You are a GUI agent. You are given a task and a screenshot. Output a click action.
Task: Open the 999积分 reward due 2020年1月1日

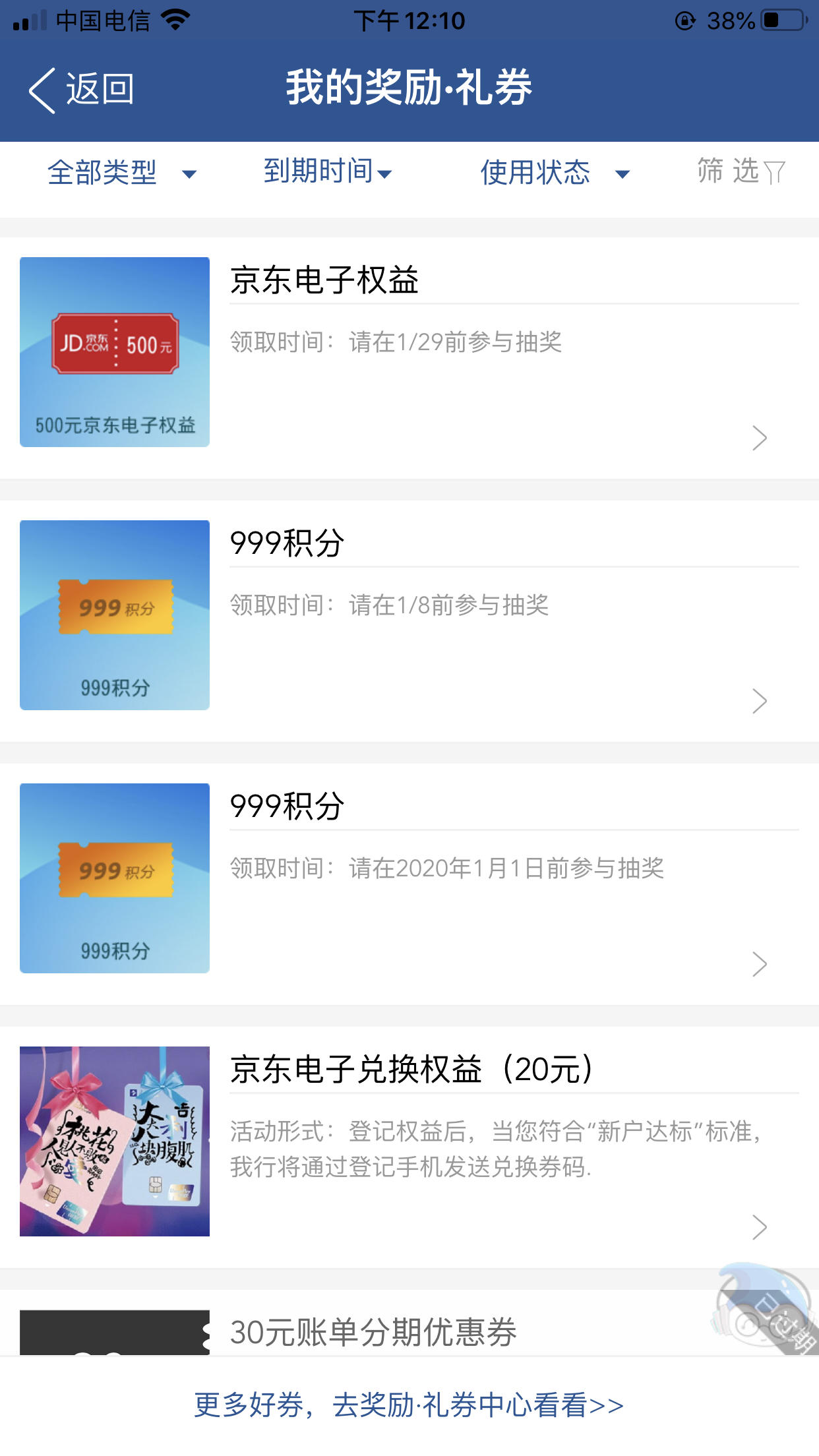coord(409,884)
